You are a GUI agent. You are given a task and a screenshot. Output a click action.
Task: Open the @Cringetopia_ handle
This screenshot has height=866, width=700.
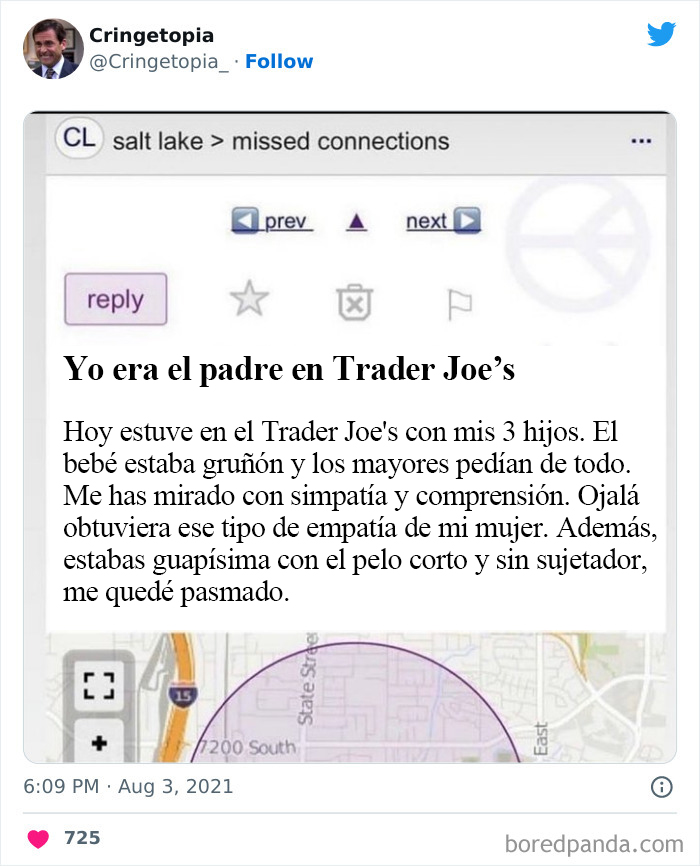[159, 61]
